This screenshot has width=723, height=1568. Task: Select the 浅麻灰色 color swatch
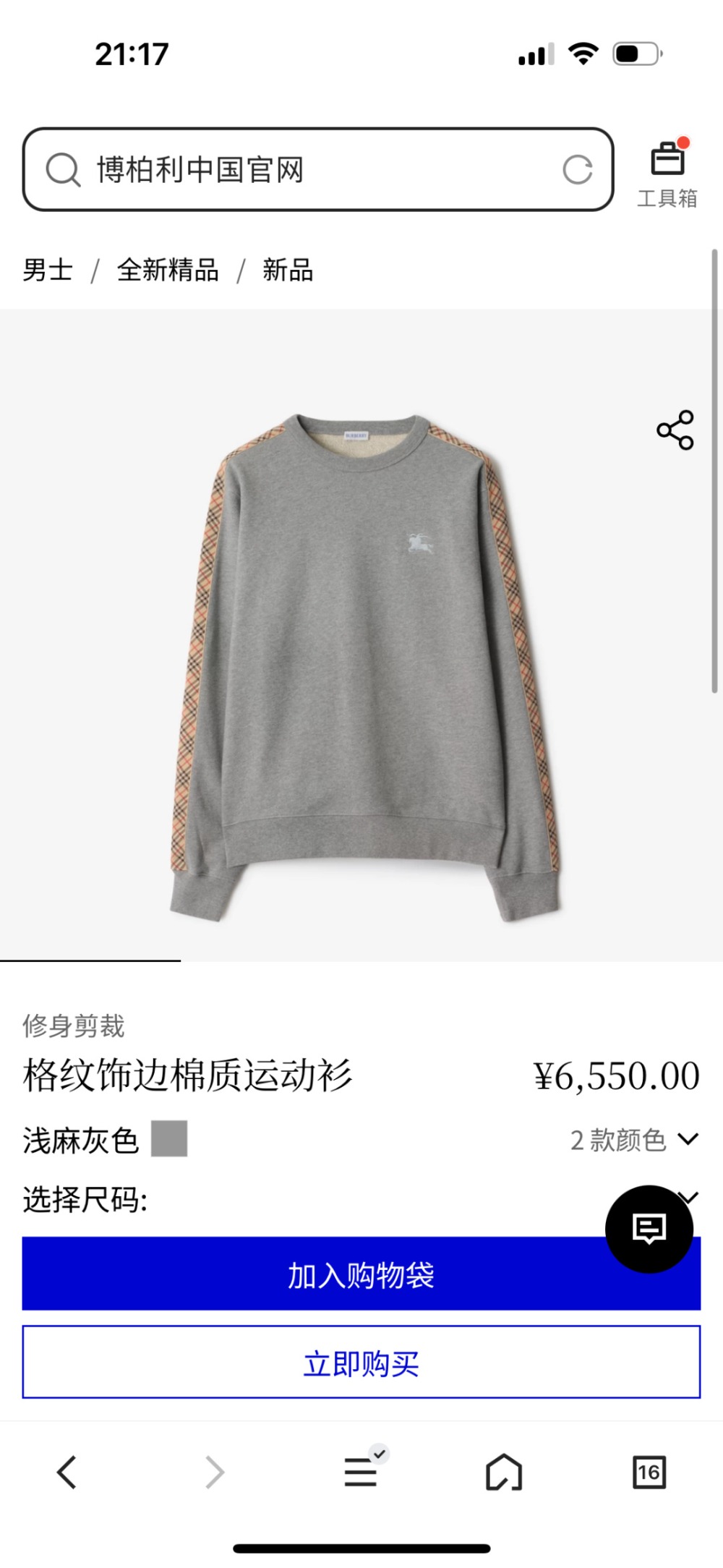[169, 1138]
